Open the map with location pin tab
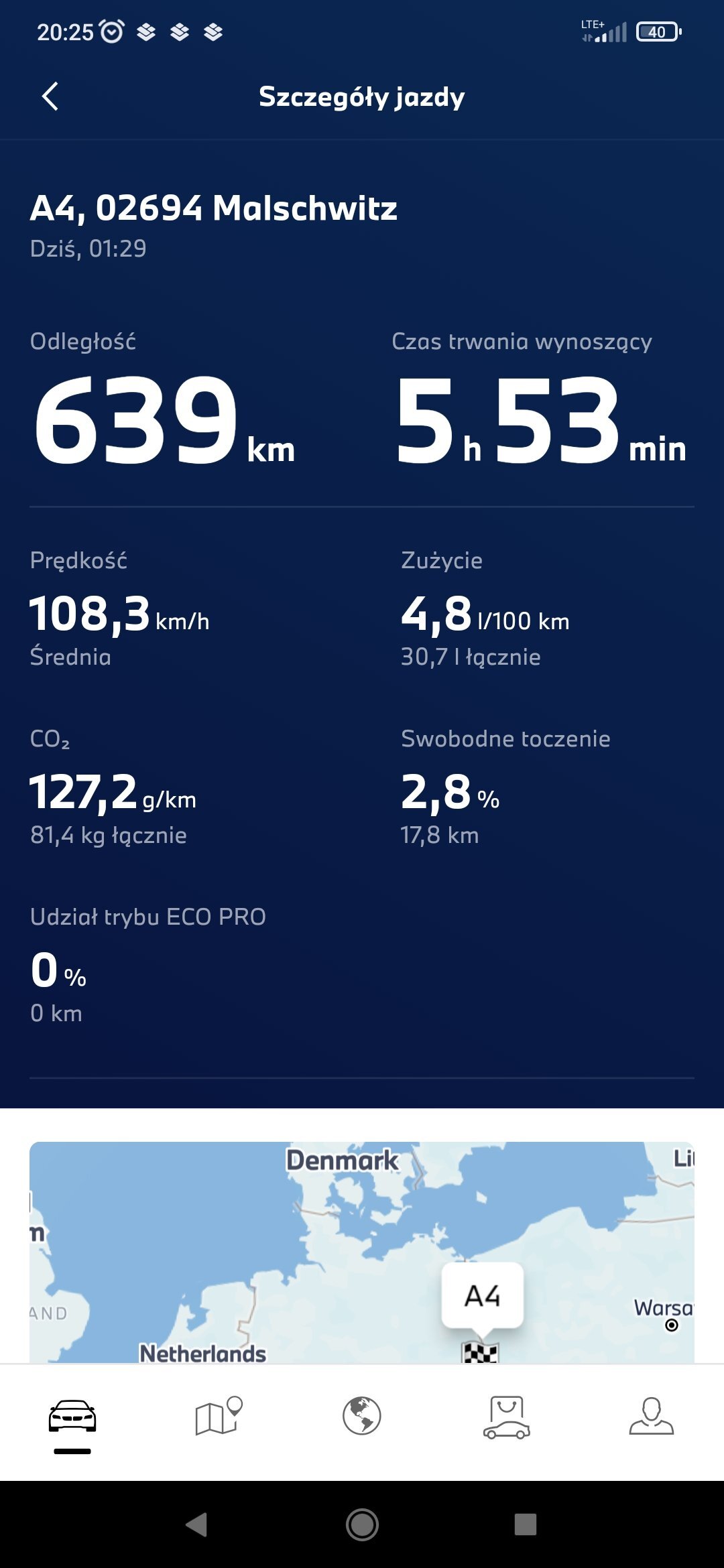The image size is (724, 1568). (218, 1415)
